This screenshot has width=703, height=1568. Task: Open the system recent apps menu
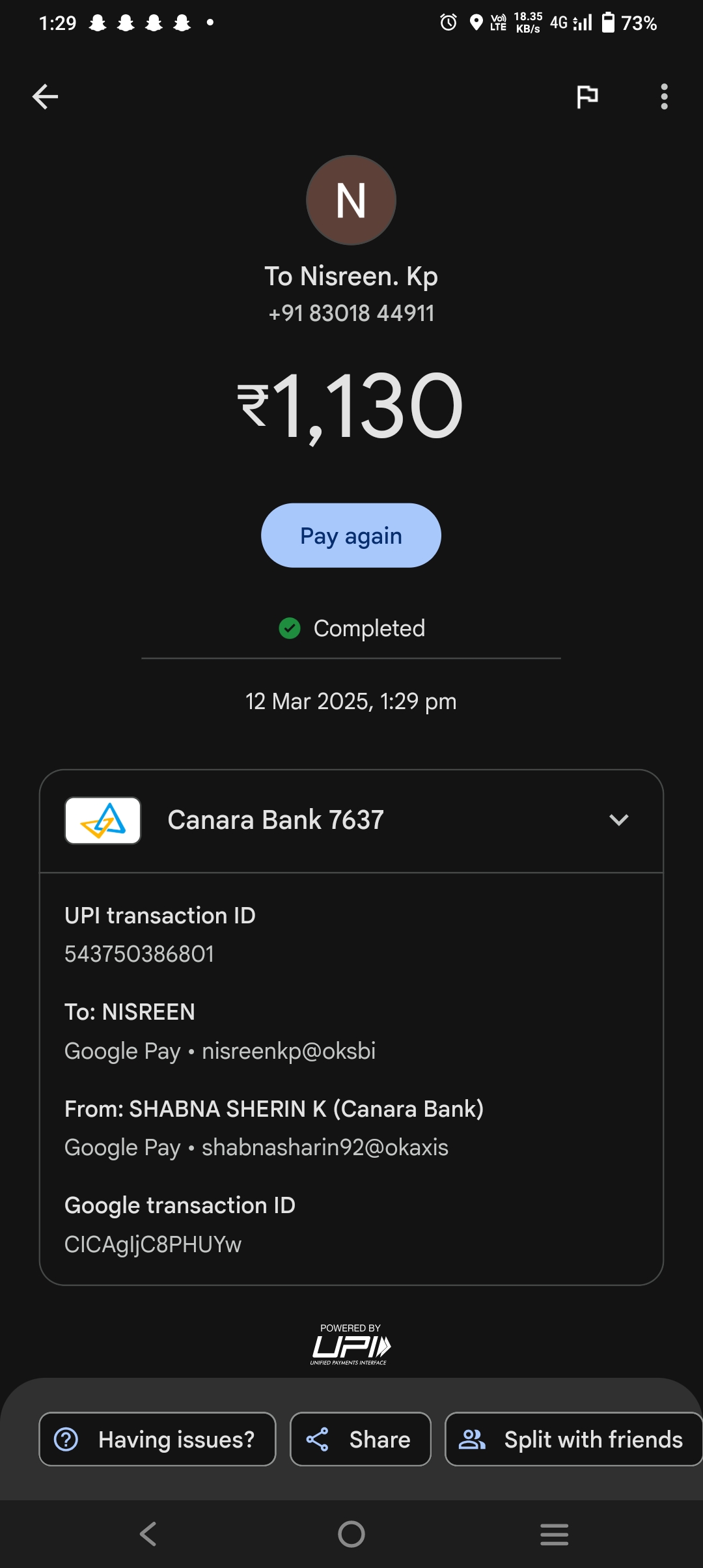(x=554, y=1534)
